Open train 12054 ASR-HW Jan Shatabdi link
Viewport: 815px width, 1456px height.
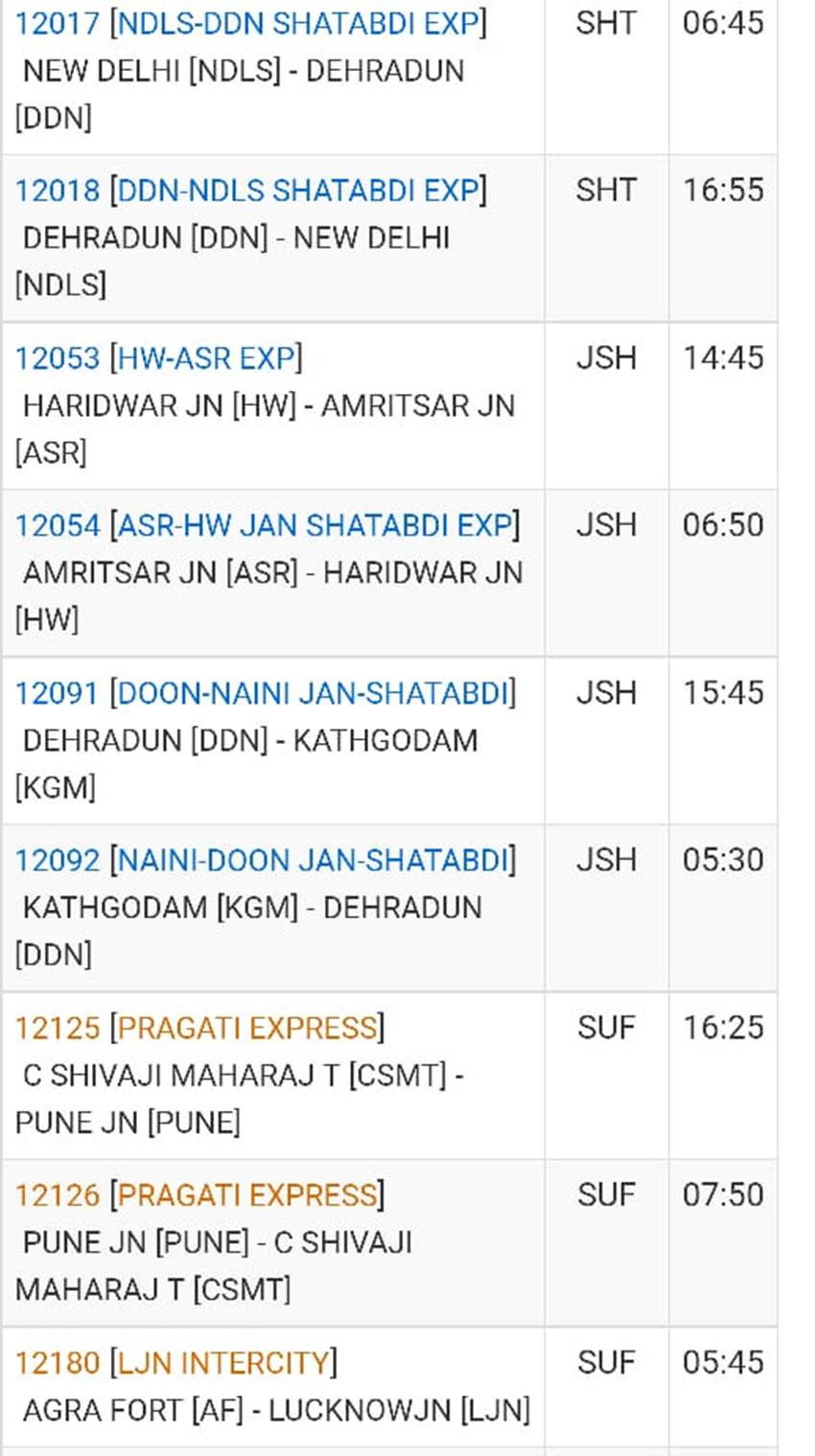[x=267, y=525]
